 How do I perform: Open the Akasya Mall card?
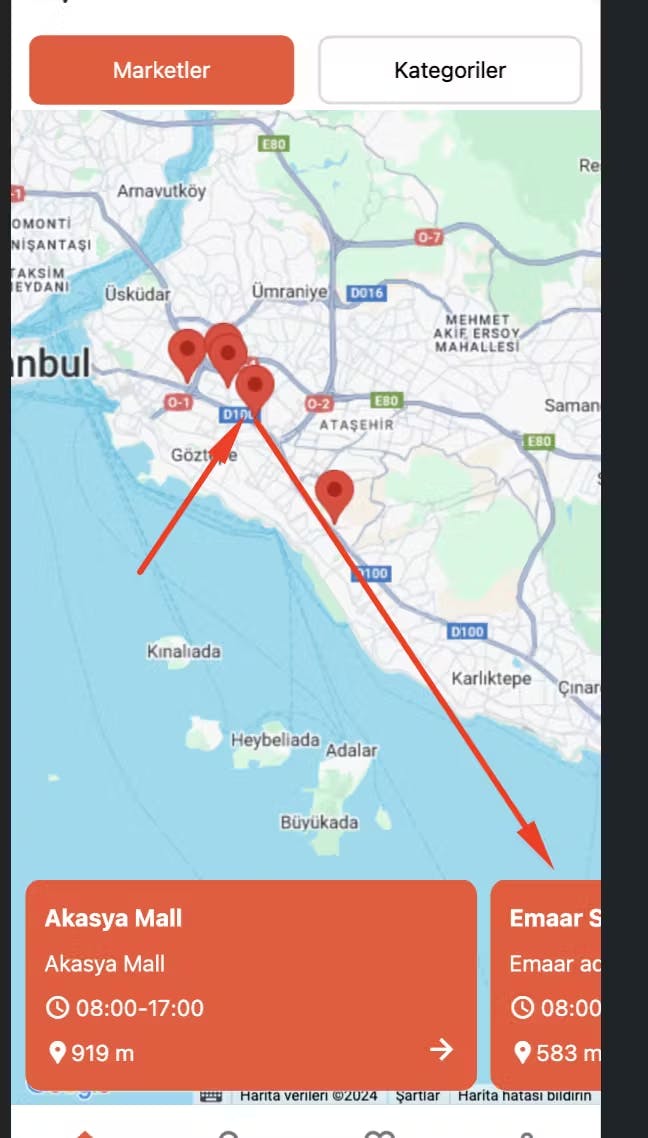(x=250, y=984)
